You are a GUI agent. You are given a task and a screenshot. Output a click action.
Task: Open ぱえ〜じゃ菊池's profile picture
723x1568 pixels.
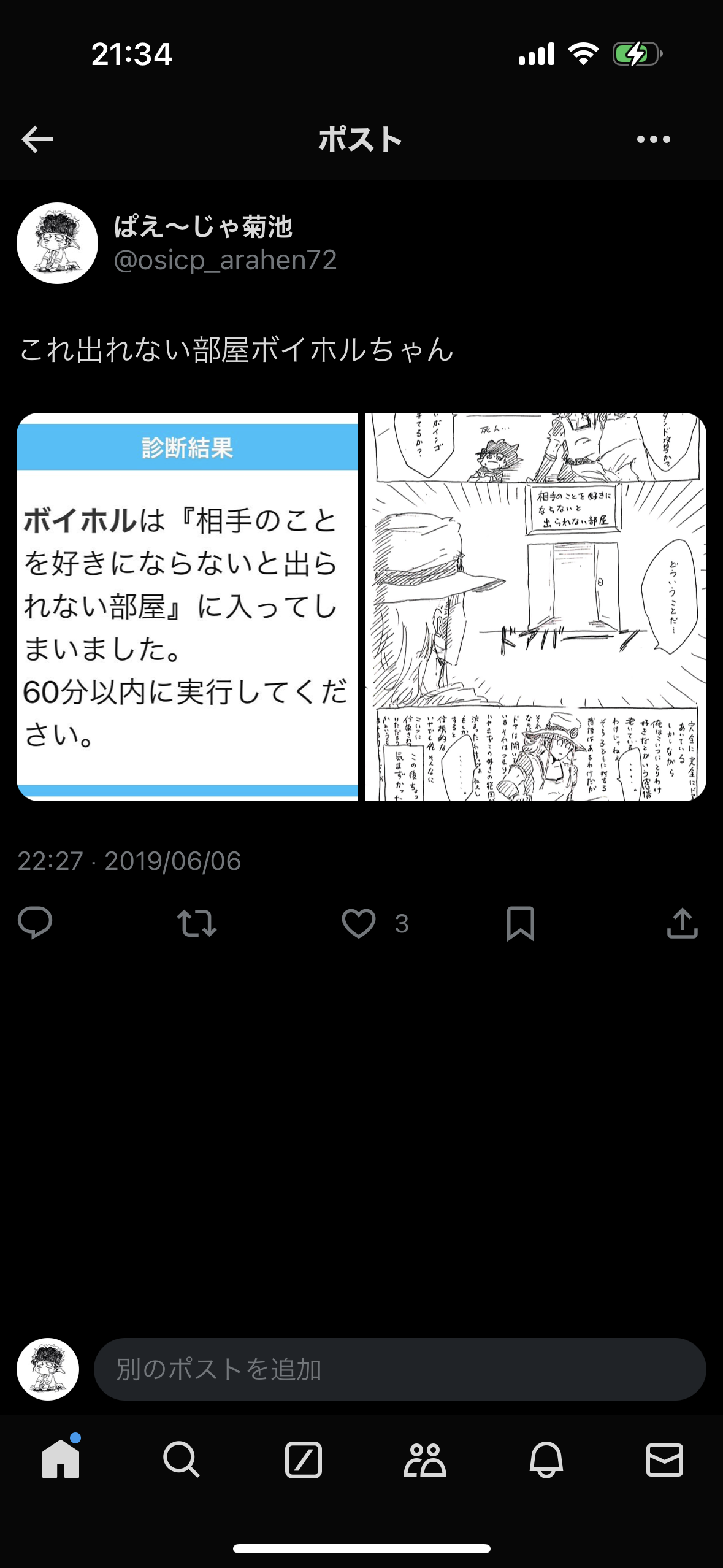pyautogui.click(x=57, y=244)
